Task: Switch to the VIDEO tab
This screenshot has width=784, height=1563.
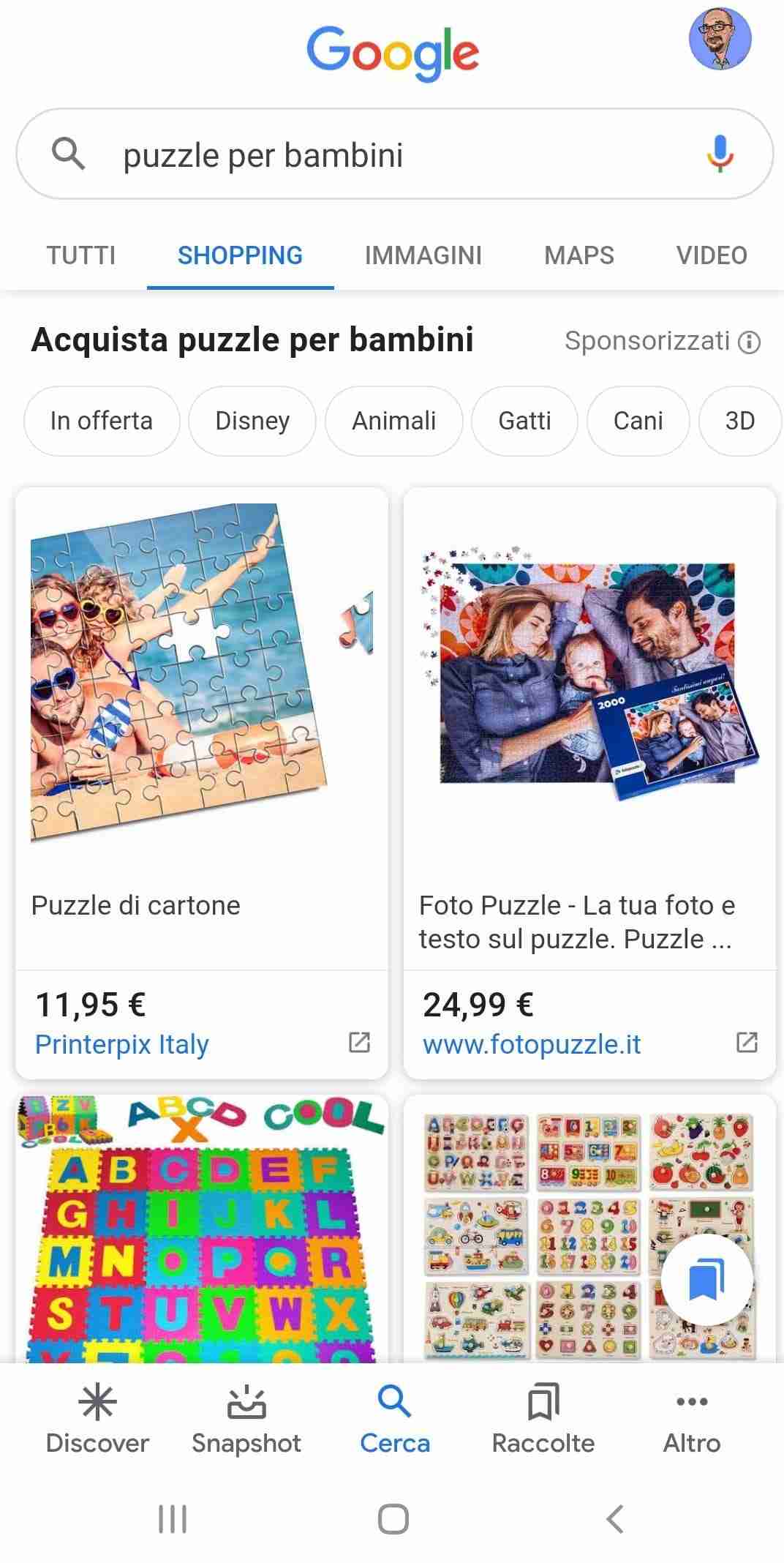Action: [711, 255]
